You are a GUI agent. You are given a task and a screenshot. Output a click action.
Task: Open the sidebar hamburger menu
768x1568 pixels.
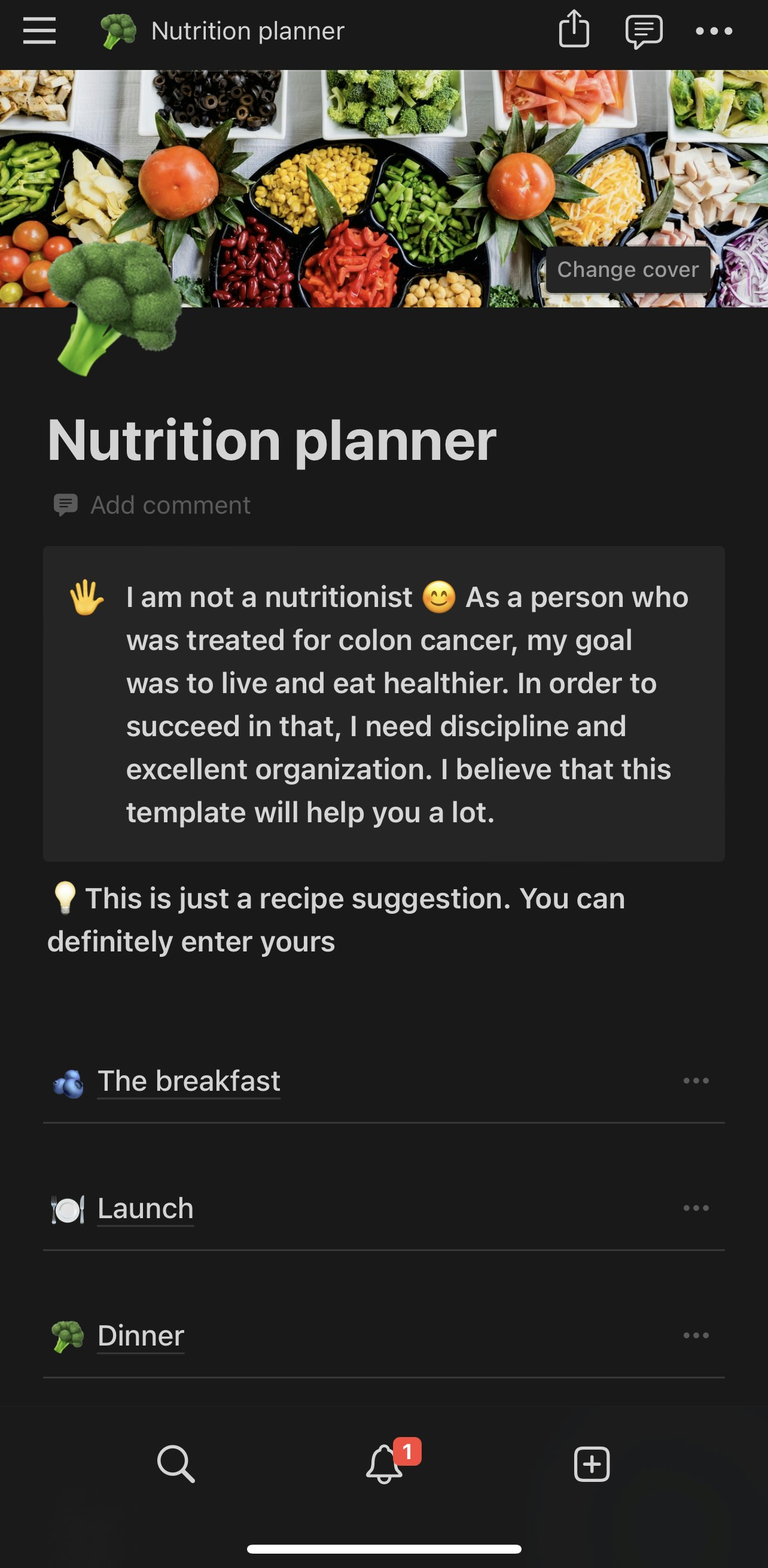(39, 30)
